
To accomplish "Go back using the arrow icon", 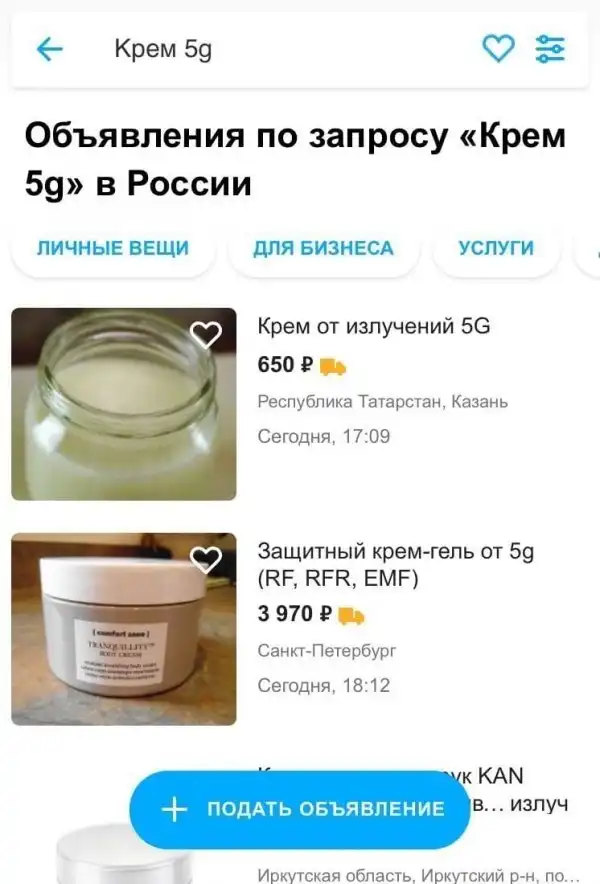I will [49, 49].
